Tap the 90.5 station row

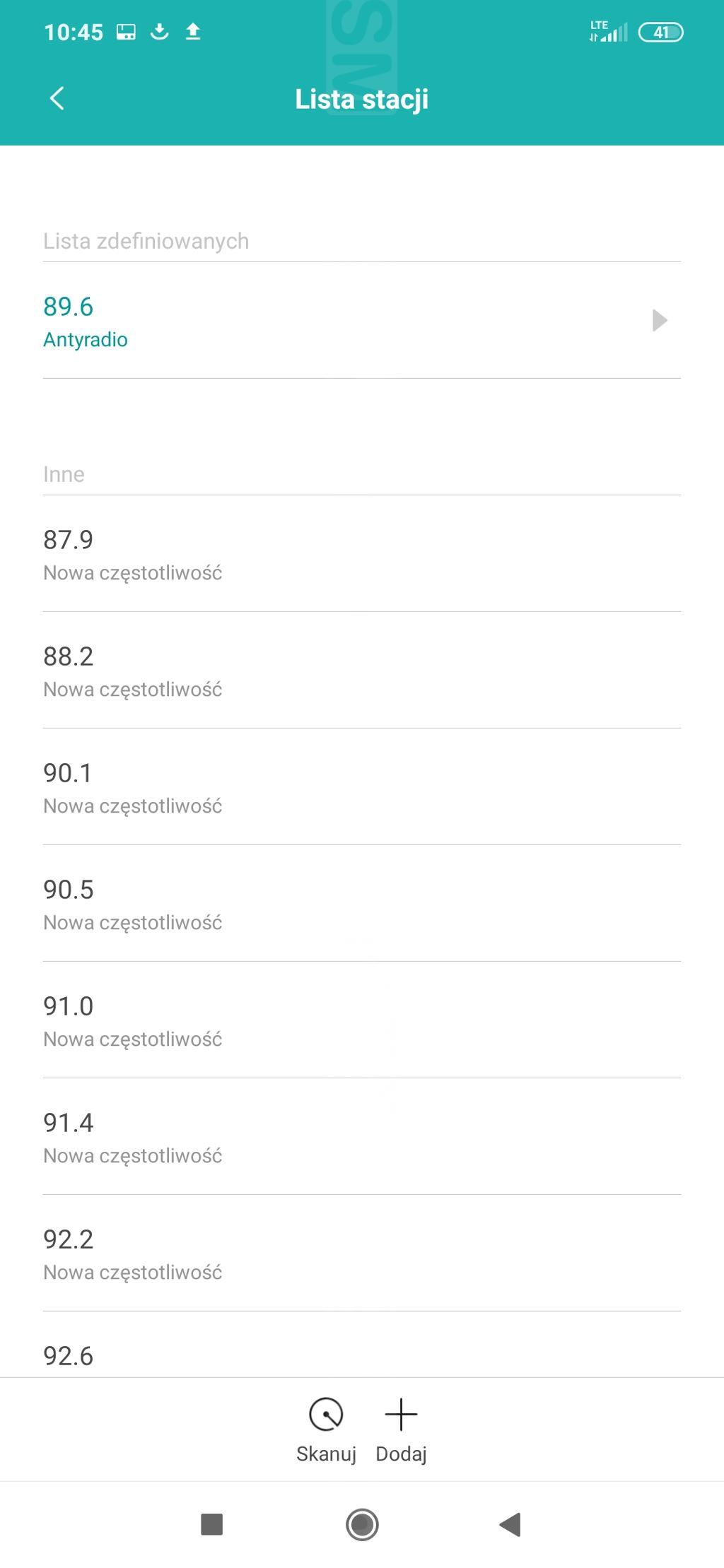click(339, 904)
